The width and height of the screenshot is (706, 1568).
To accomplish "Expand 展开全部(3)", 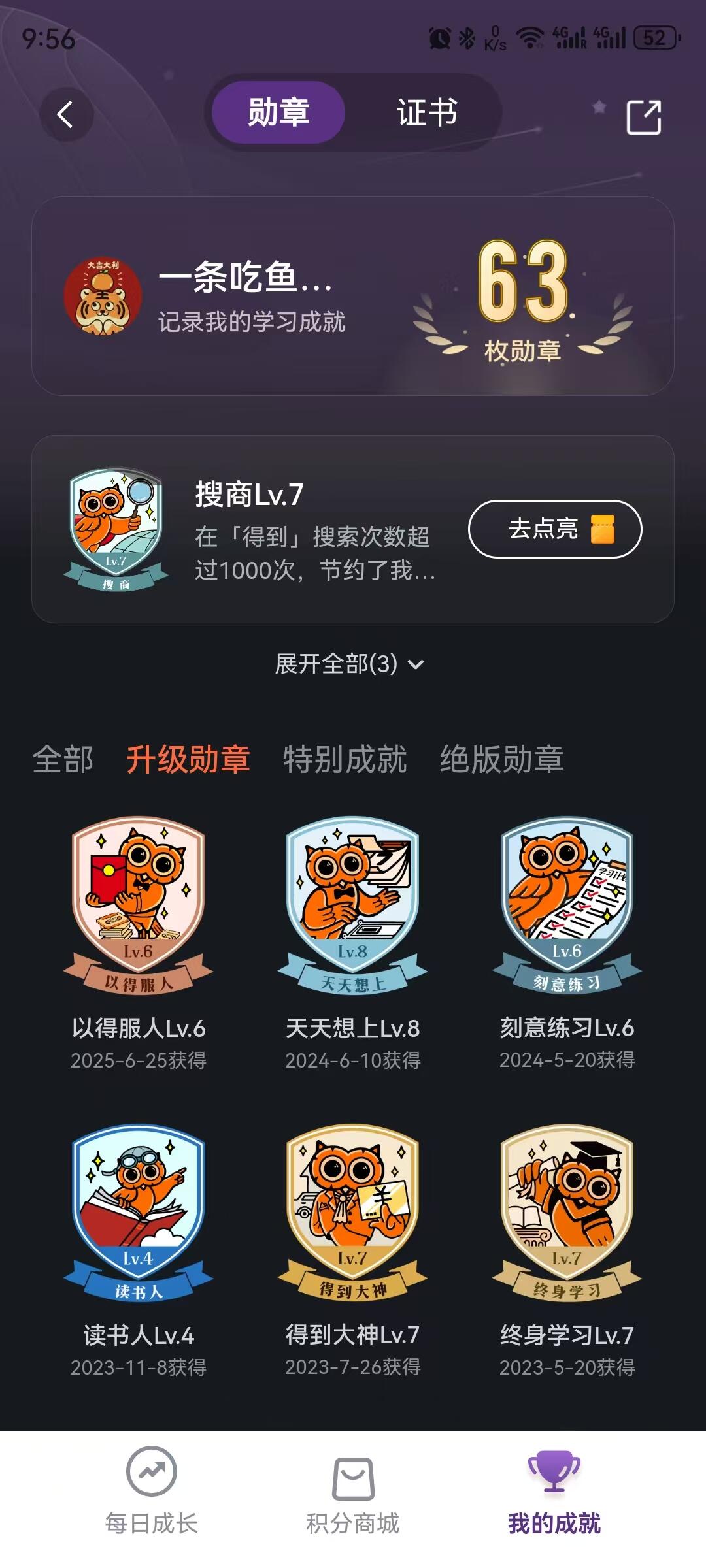I will tap(350, 664).
